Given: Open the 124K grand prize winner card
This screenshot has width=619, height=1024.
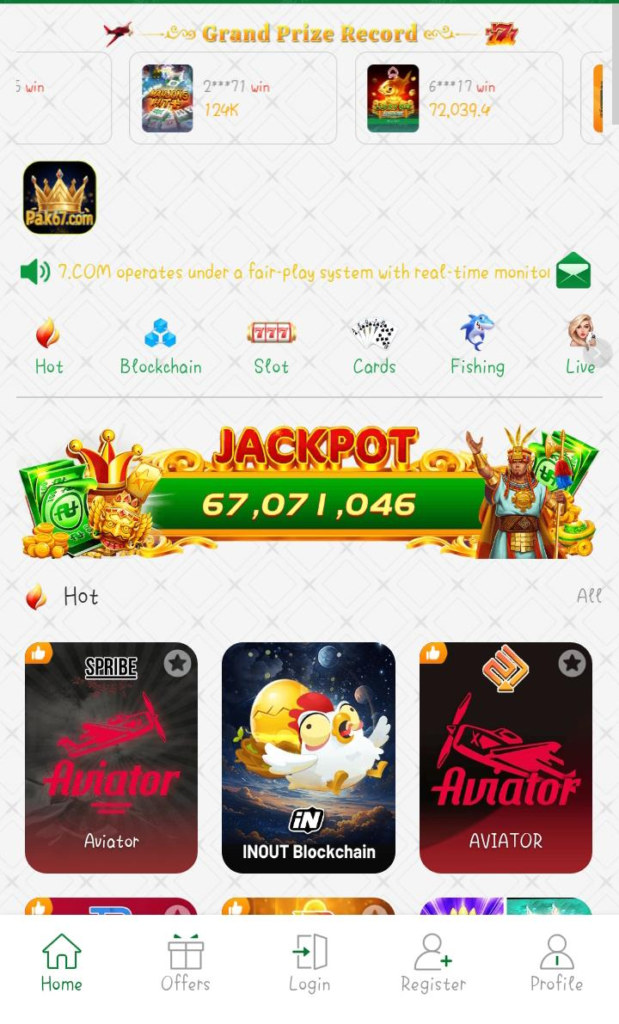Looking at the screenshot, I should (232, 98).
